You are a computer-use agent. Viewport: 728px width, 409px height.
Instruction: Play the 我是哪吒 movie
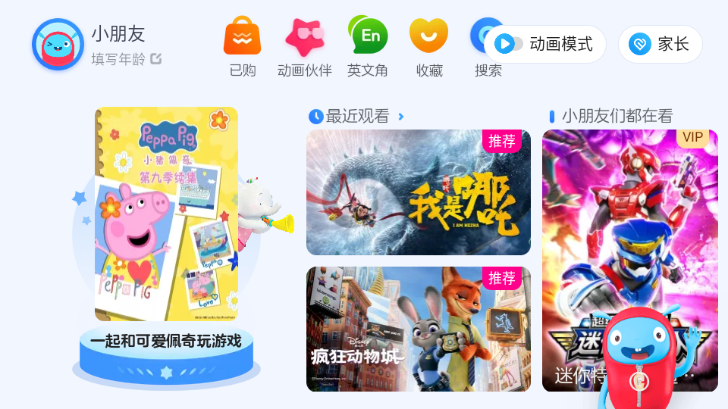pos(418,192)
